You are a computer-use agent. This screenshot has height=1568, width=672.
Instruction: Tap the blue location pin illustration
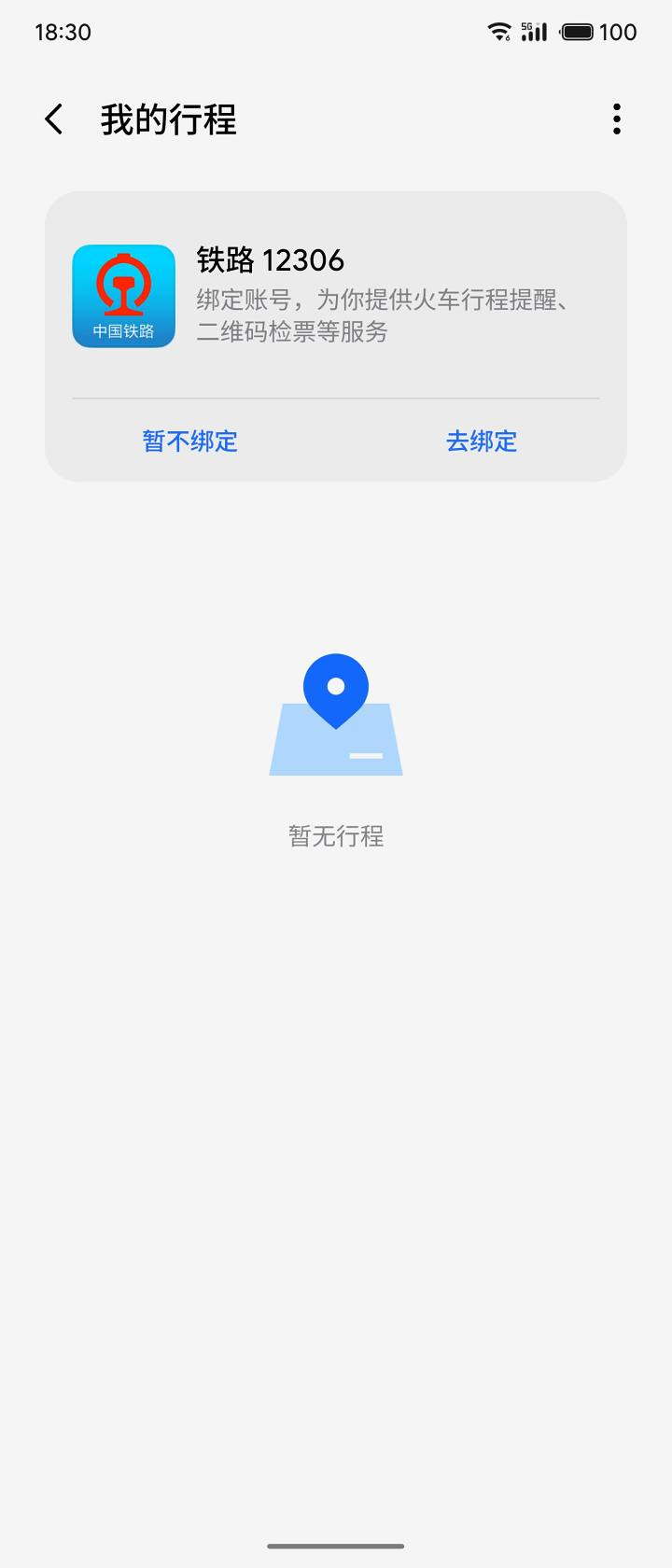click(x=334, y=689)
